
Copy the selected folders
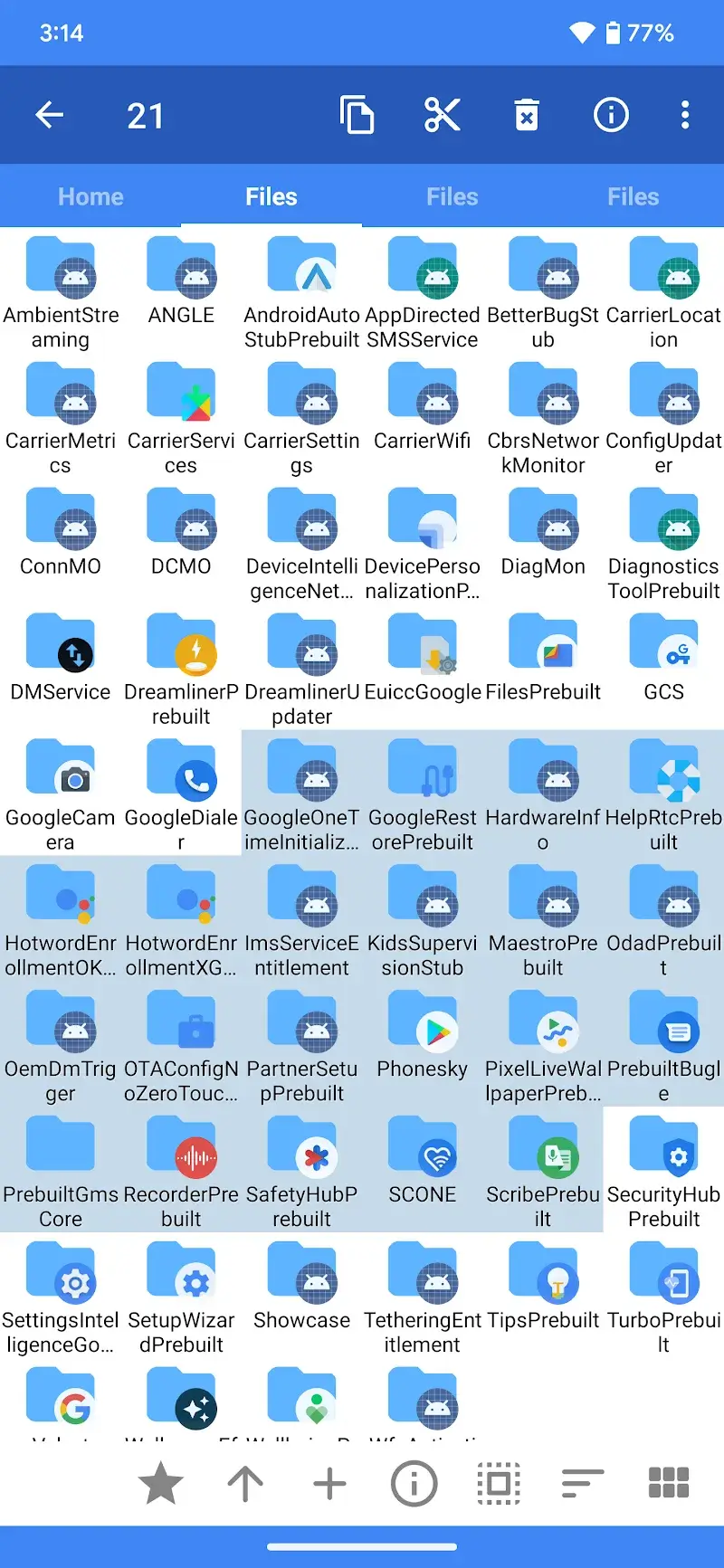click(357, 115)
